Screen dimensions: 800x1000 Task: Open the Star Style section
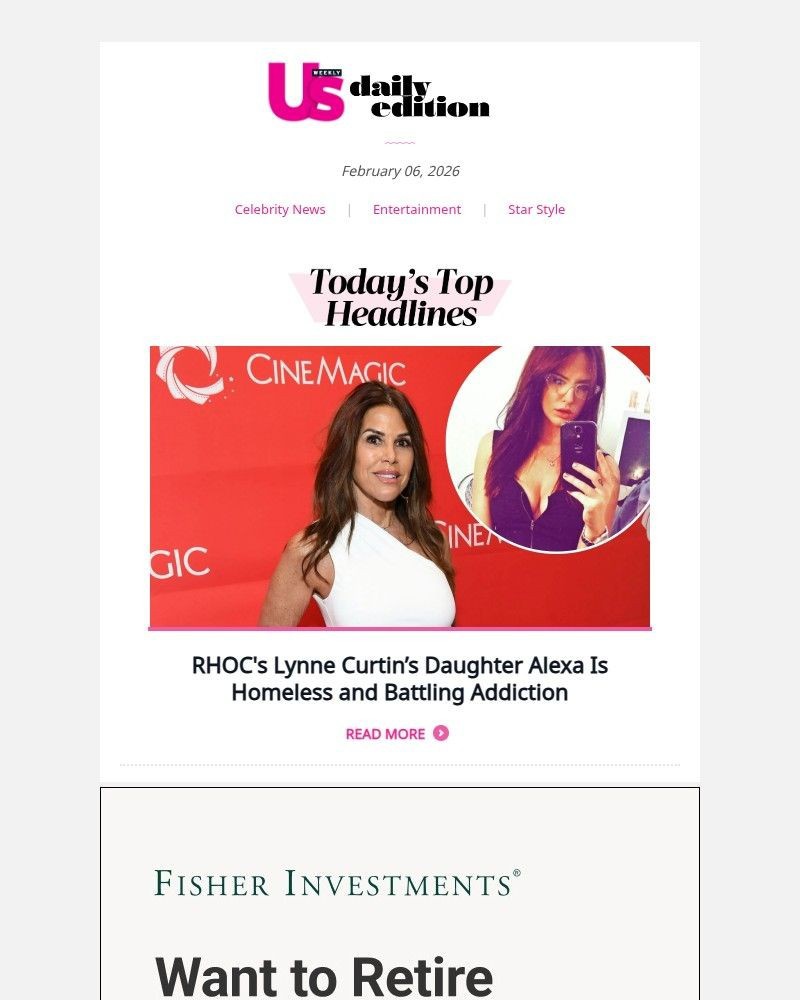[536, 209]
